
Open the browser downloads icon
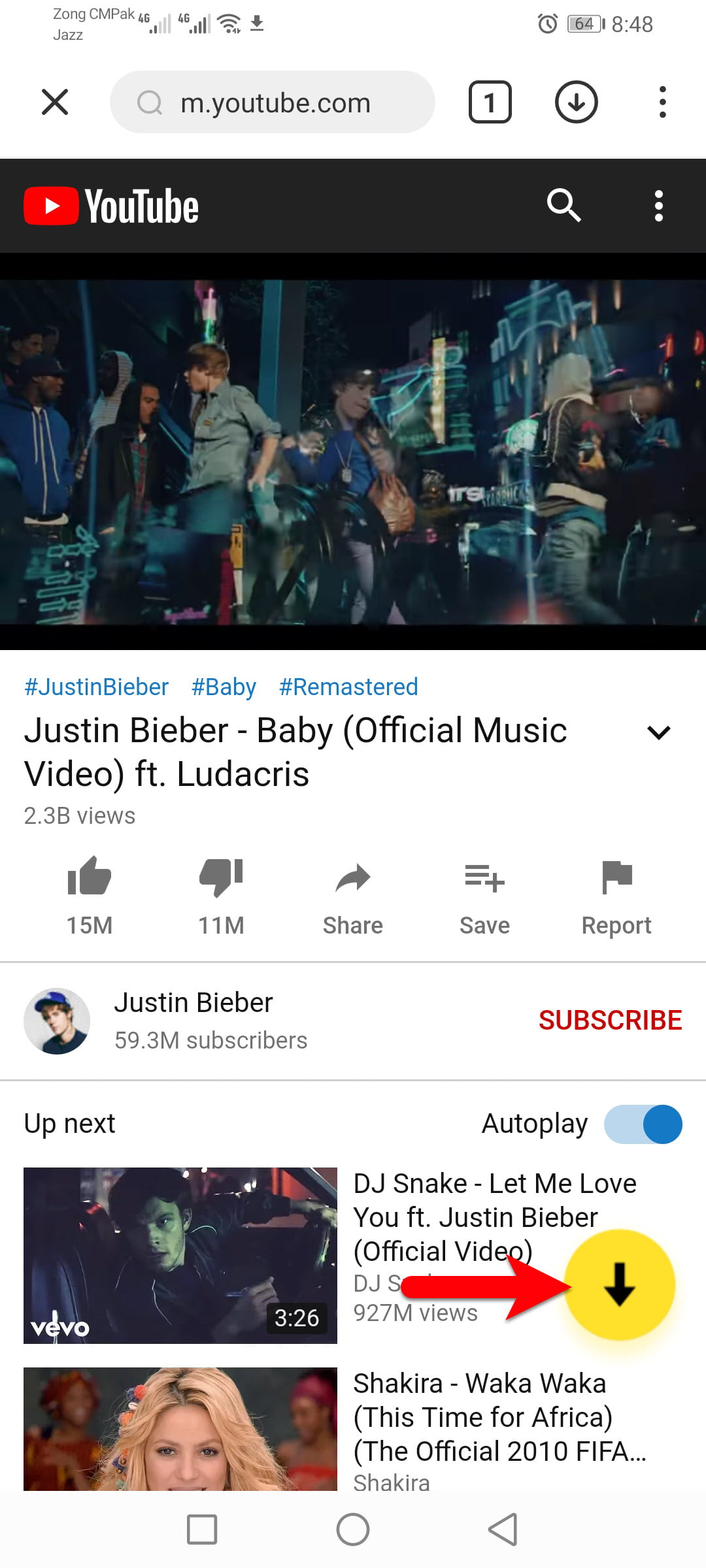pyautogui.click(x=576, y=103)
